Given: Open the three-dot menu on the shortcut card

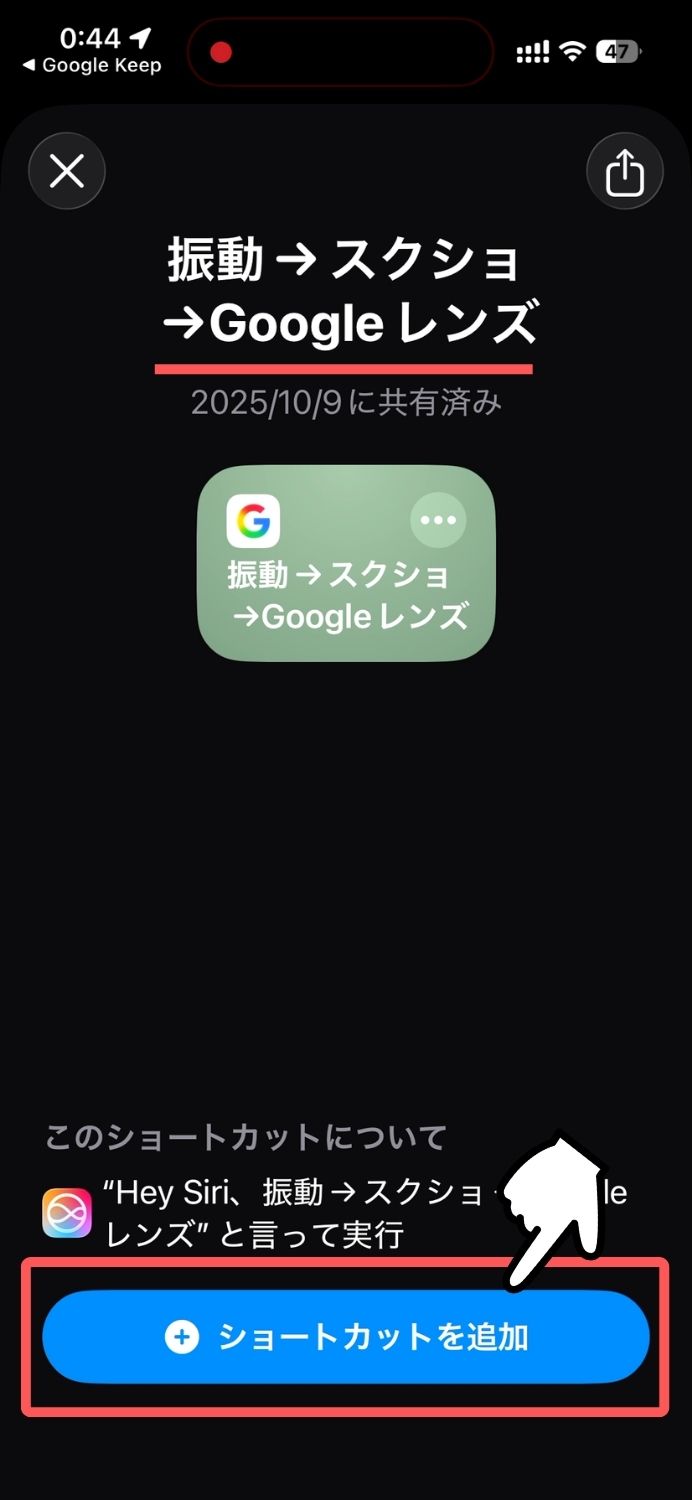Looking at the screenshot, I should point(438,520).
